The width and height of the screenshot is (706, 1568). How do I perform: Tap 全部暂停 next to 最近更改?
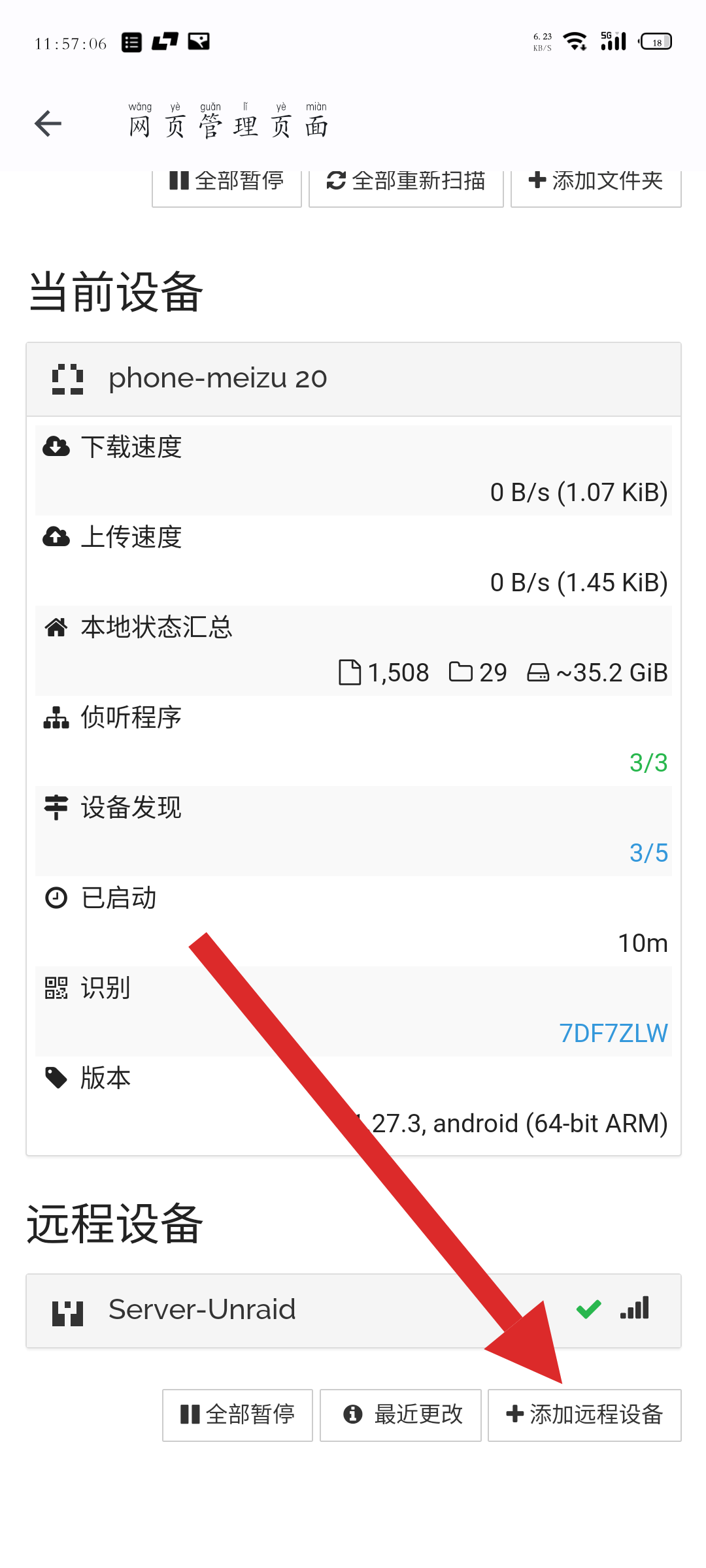point(237,1414)
